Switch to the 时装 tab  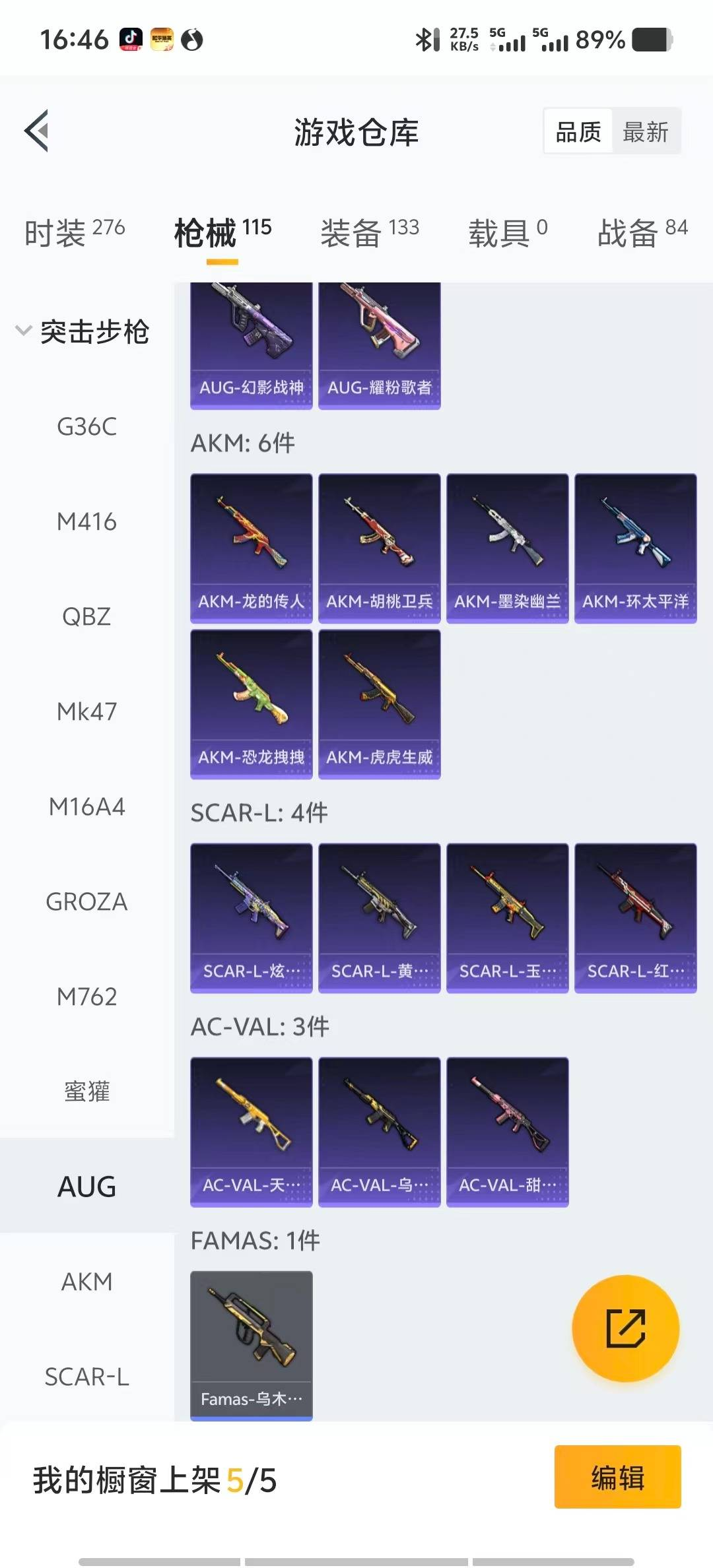pyautogui.click(x=75, y=232)
